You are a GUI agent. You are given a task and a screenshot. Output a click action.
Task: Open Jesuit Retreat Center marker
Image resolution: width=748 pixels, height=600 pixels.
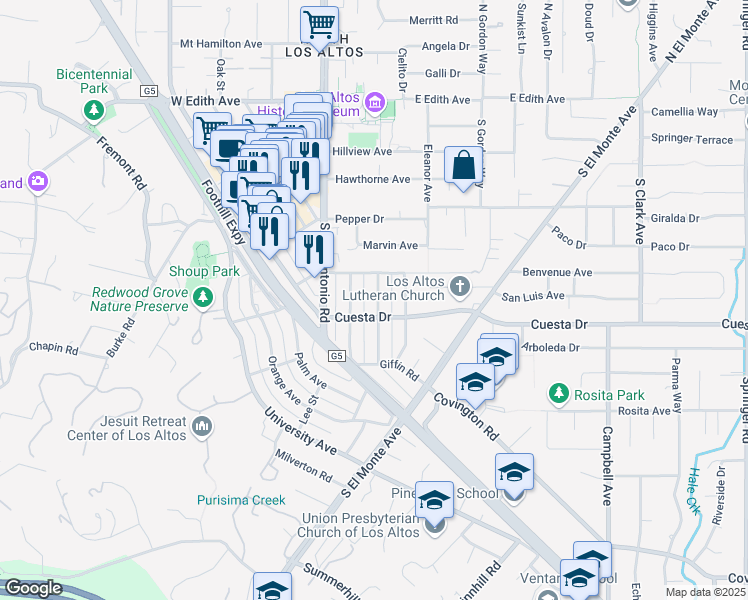point(203,427)
